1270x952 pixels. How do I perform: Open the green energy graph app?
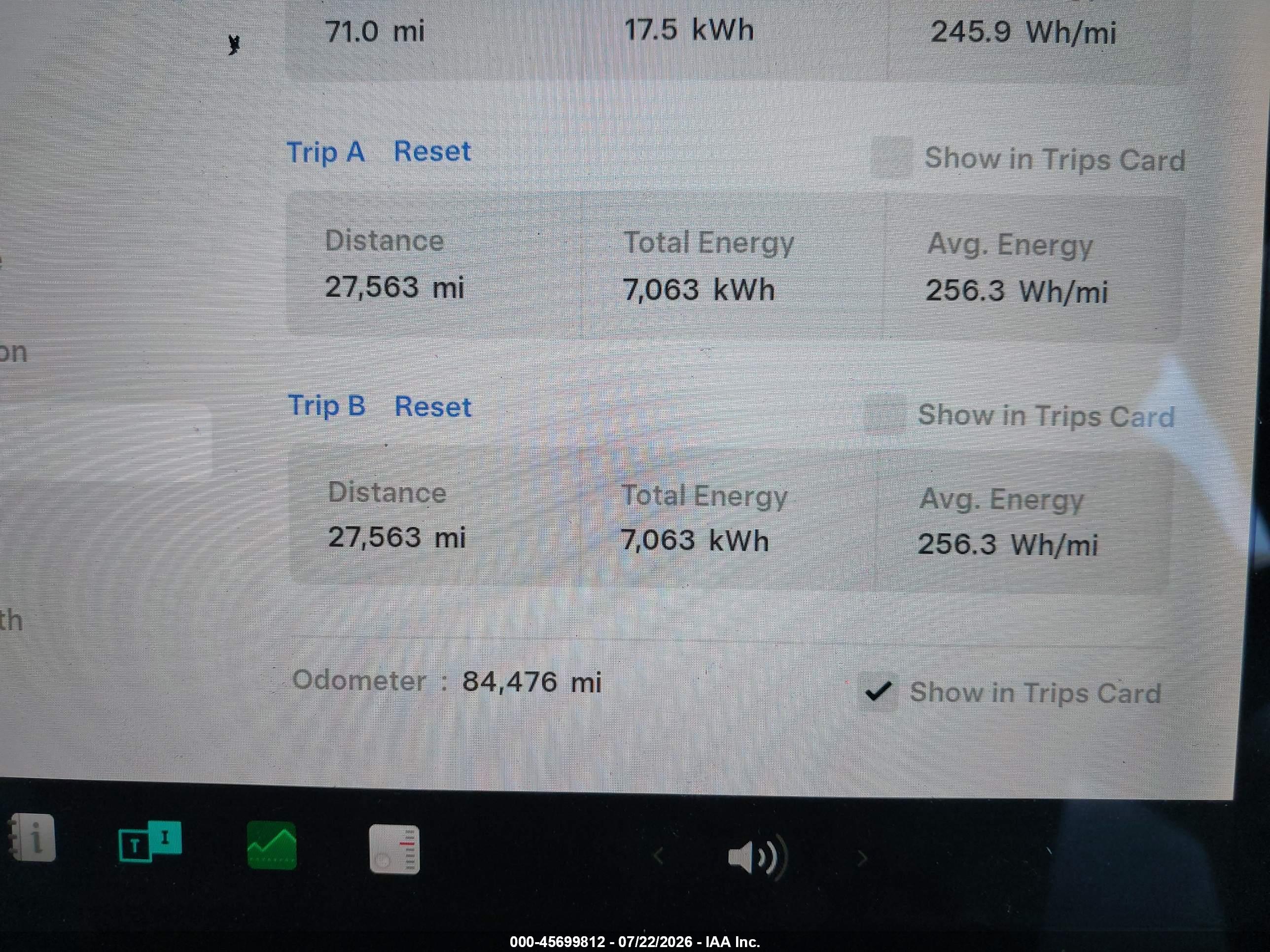[272, 846]
